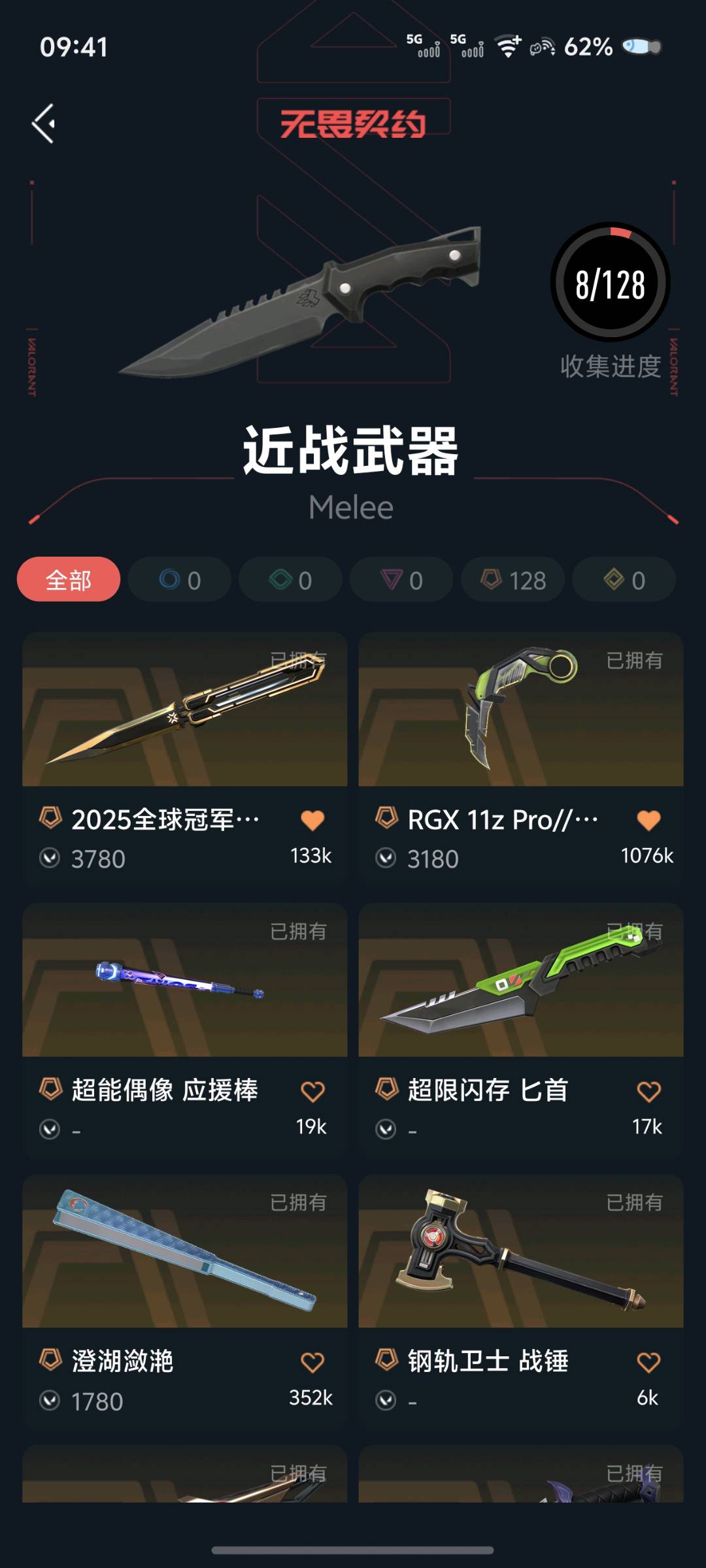Filter by the tier showing 128 skins
This screenshot has height=1568, width=706.
(513, 580)
